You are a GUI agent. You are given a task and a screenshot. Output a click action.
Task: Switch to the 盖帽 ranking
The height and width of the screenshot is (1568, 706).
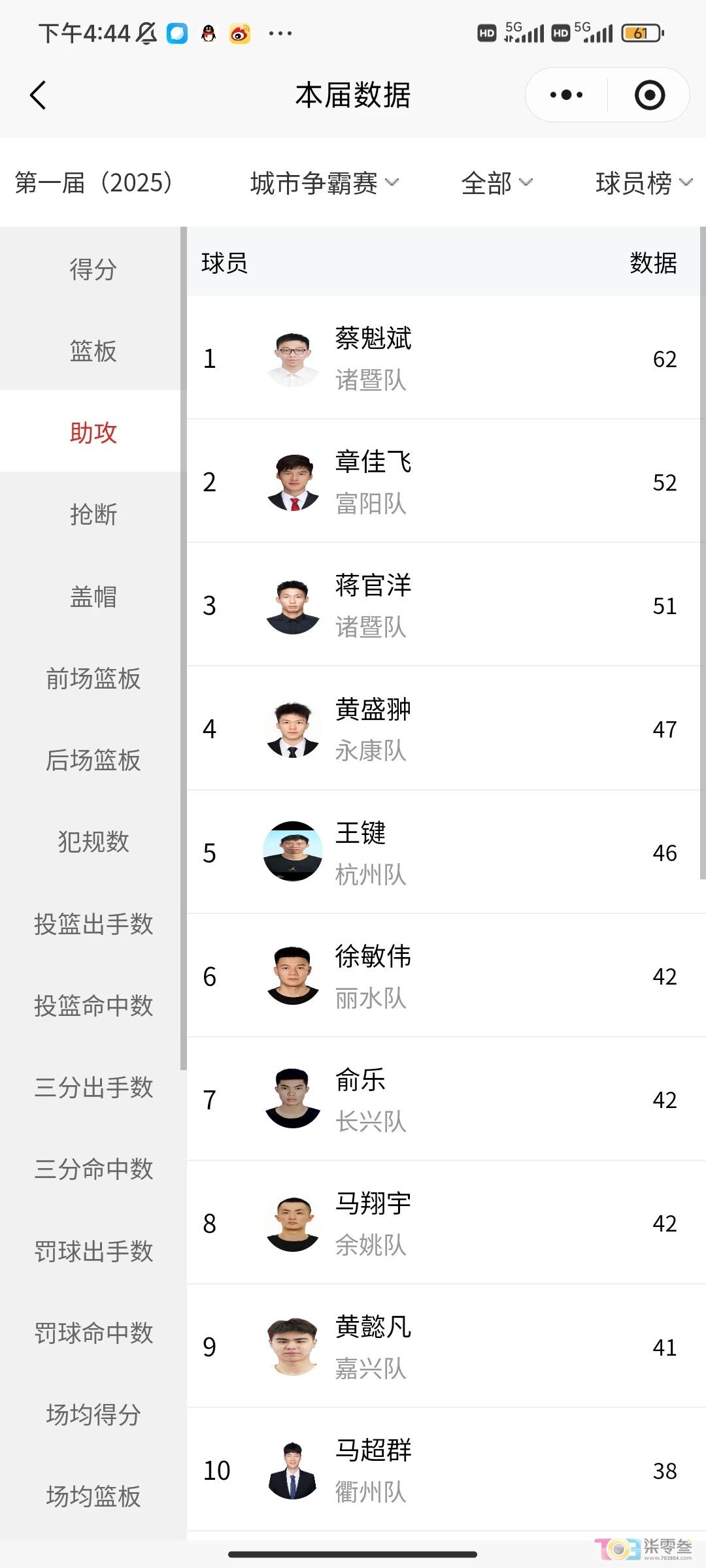(93, 596)
